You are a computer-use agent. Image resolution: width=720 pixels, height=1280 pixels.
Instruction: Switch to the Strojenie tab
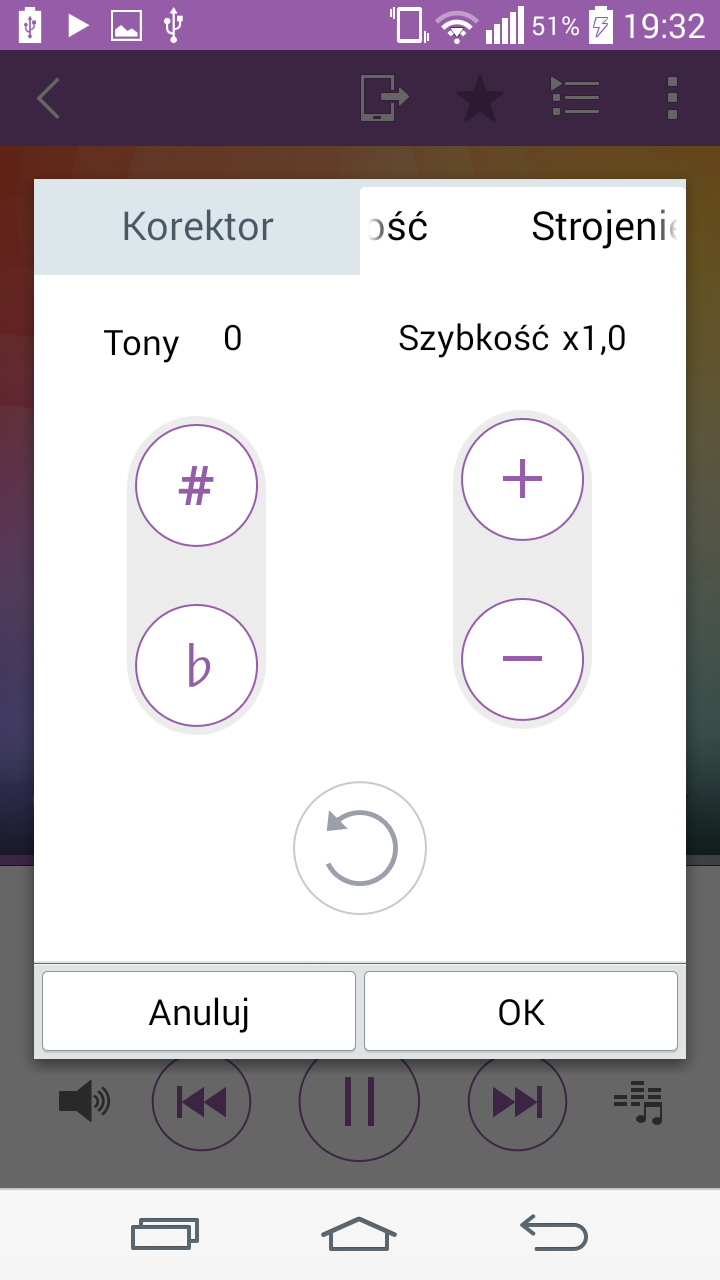(x=604, y=228)
